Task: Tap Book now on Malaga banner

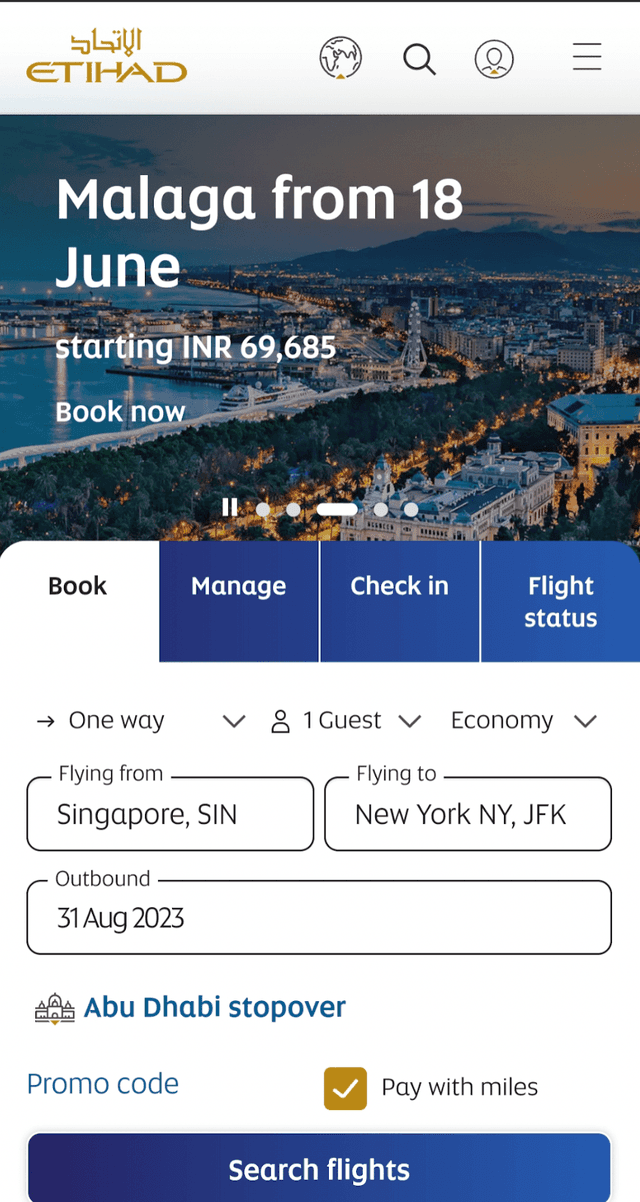Action: click(120, 412)
